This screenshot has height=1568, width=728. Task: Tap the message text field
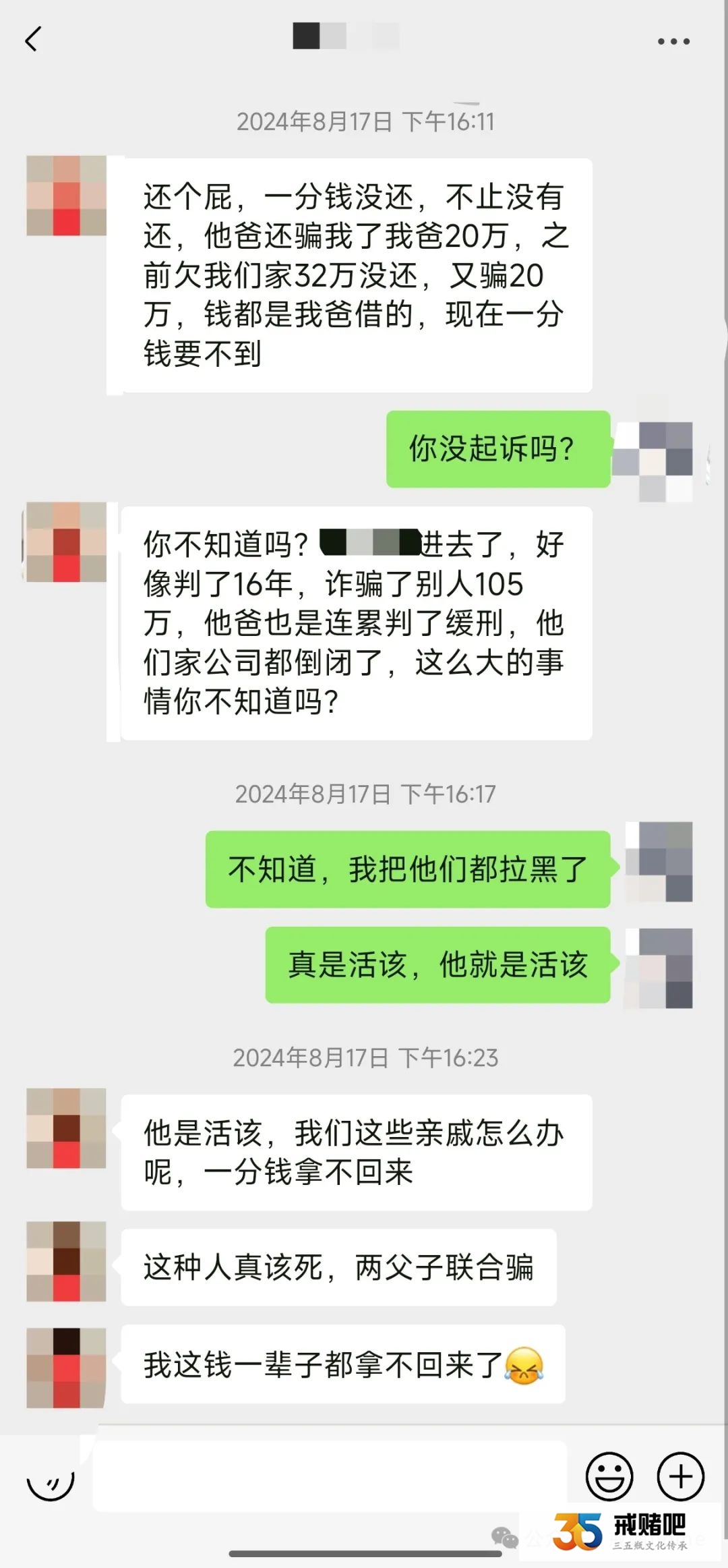(x=329, y=1476)
